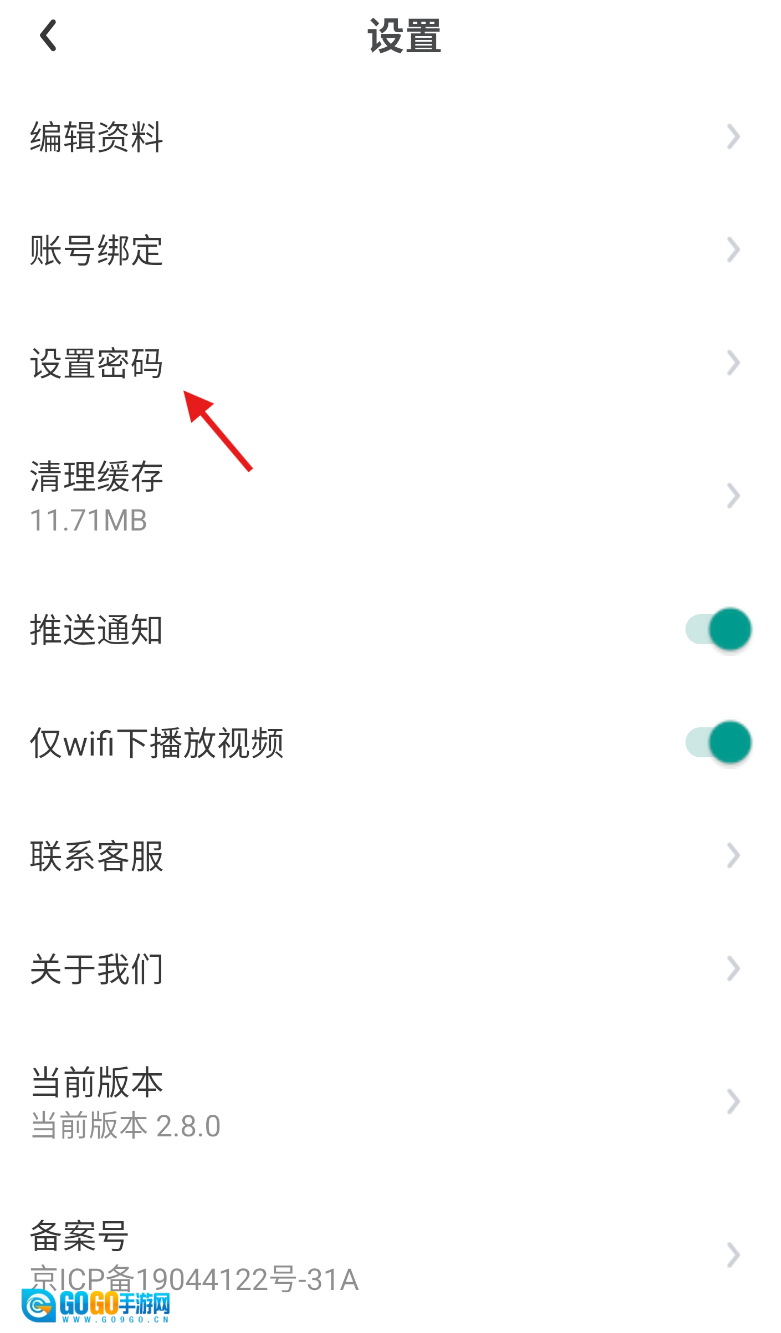The height and width of the screenshot is (1333, 781).
Task: Go back from the 设置 page
Action: [x=48, y=37]
